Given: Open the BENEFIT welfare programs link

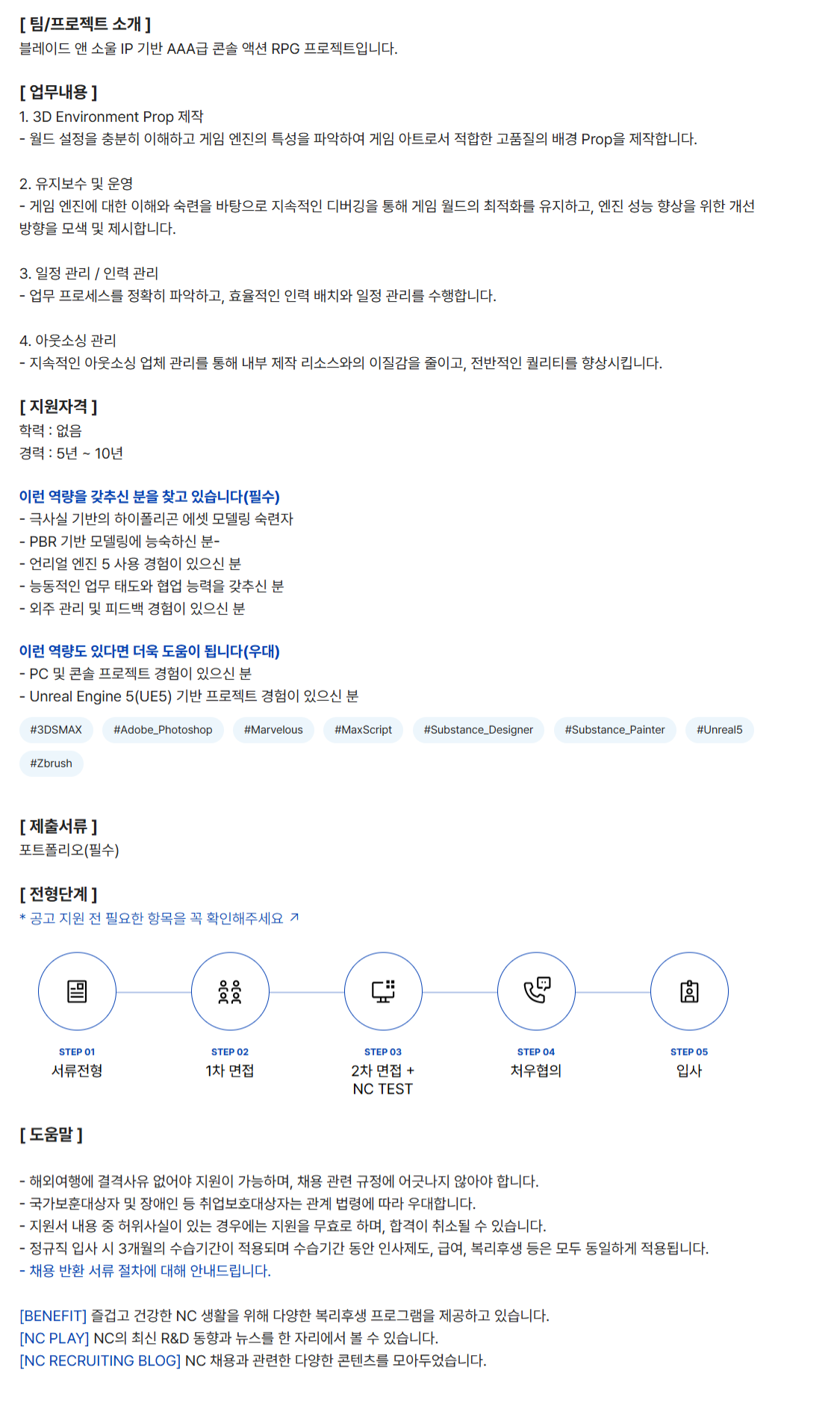Looking at the screenshot, I should click(53, 1316).
